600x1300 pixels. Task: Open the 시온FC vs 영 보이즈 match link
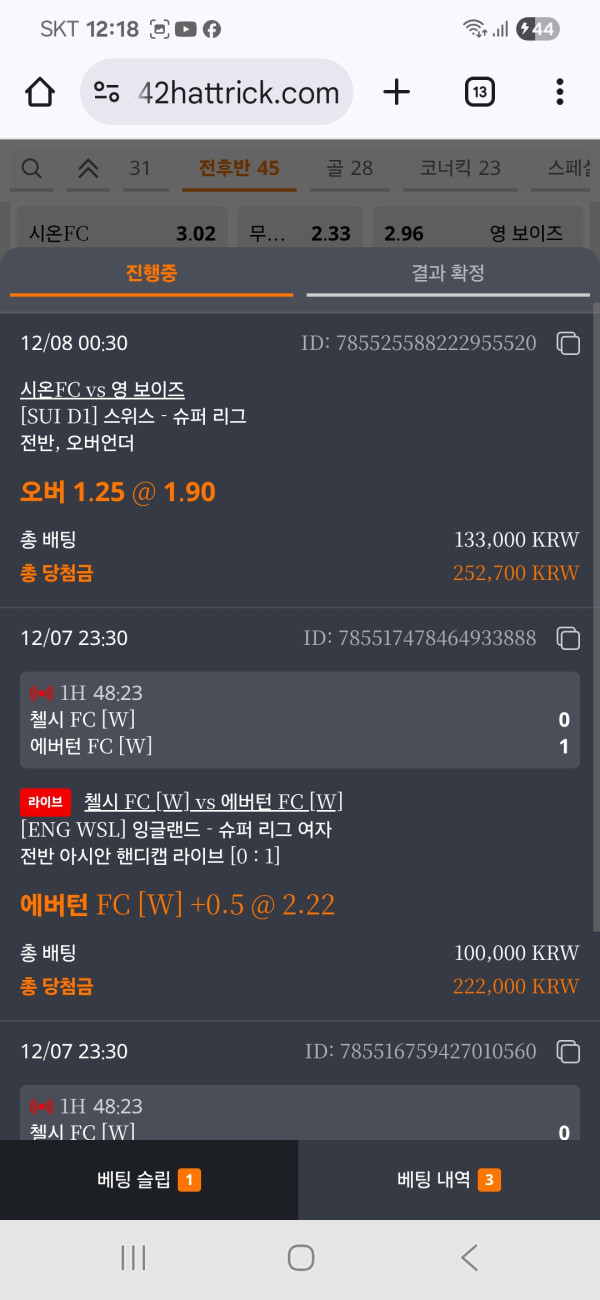pos(102,390)
